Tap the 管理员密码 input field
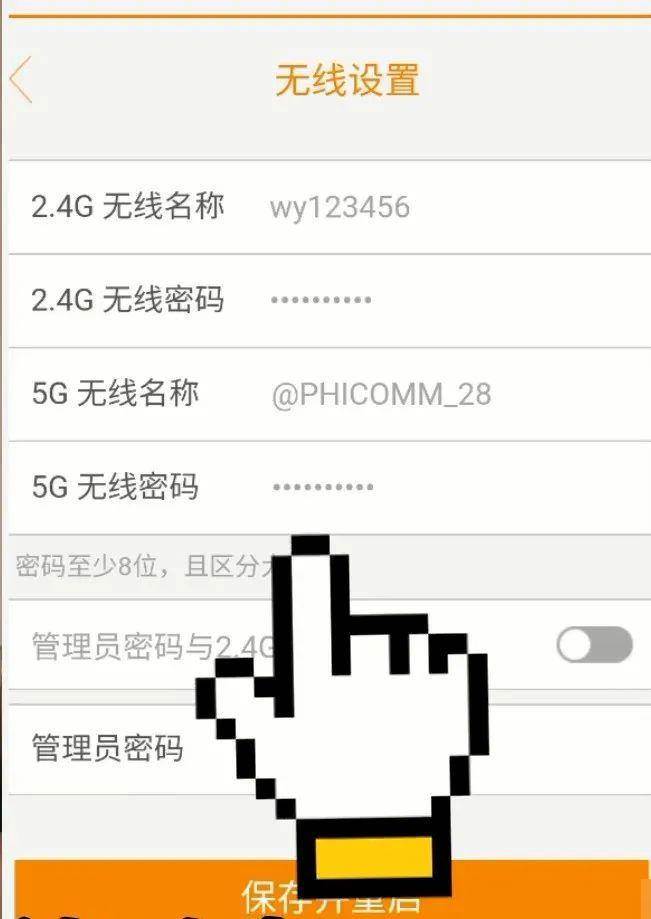This screenshot has width=651, height=919. [x=560, y=748]
